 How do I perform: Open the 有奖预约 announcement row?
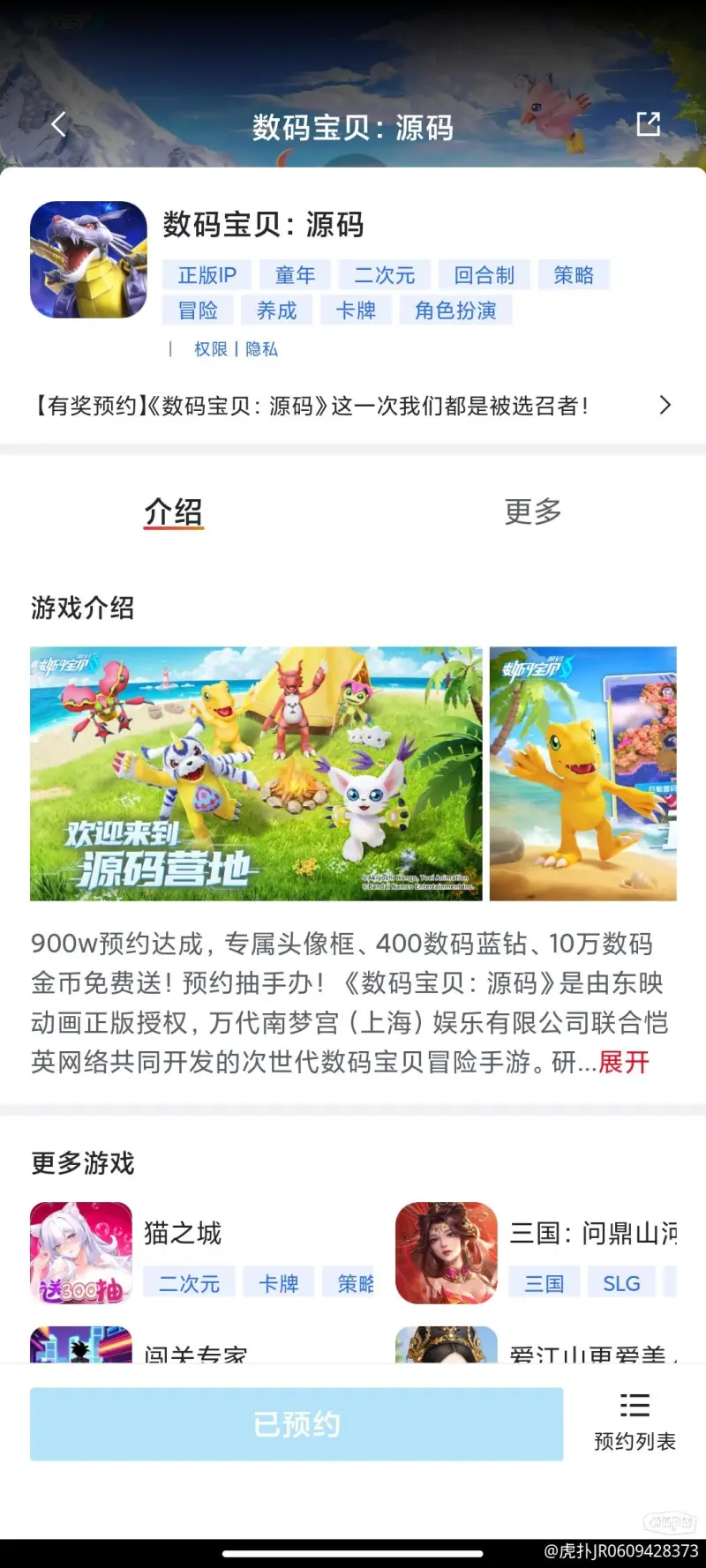(353, 406)
